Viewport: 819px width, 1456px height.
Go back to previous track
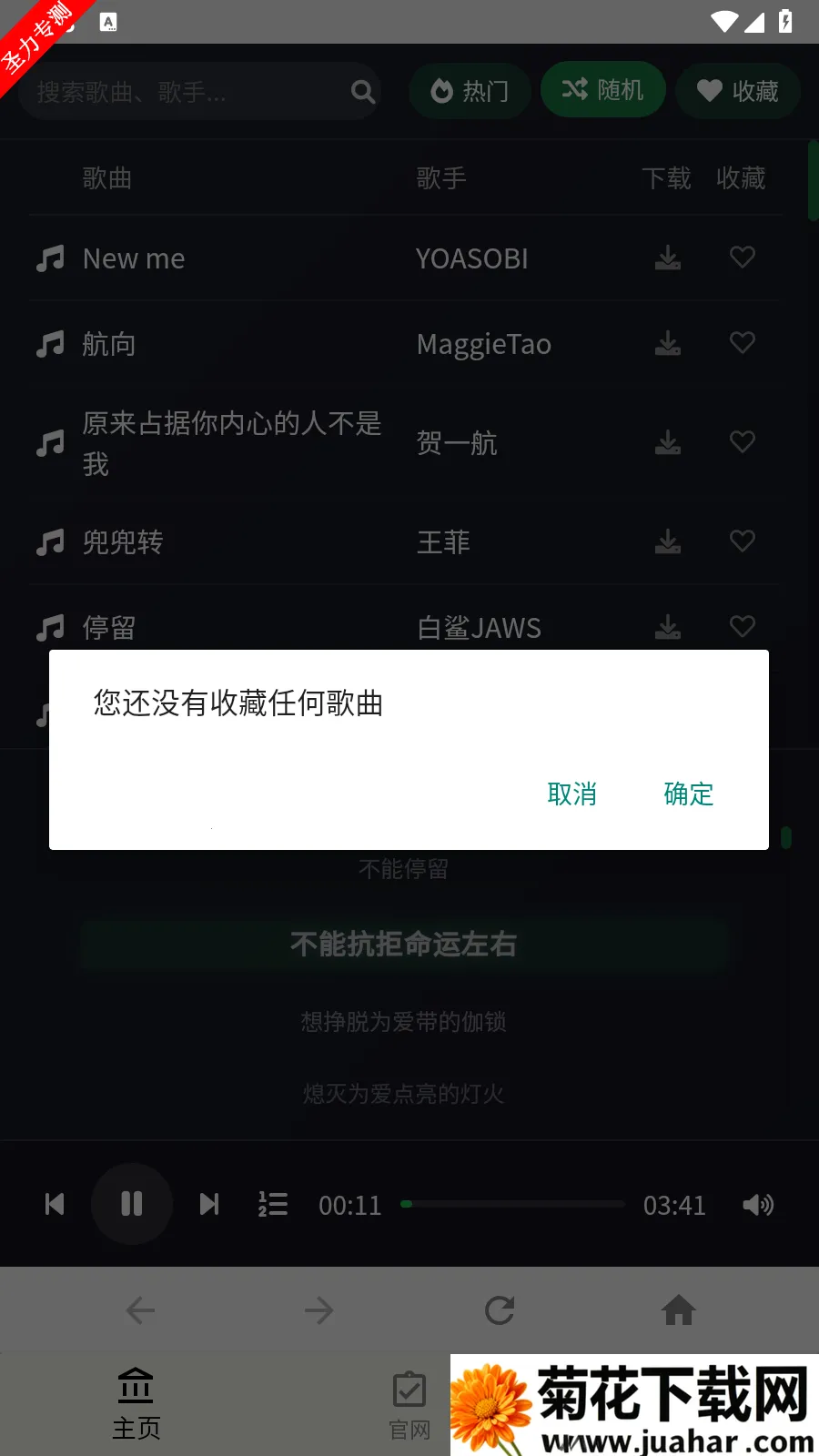(x=54, y=1204)
